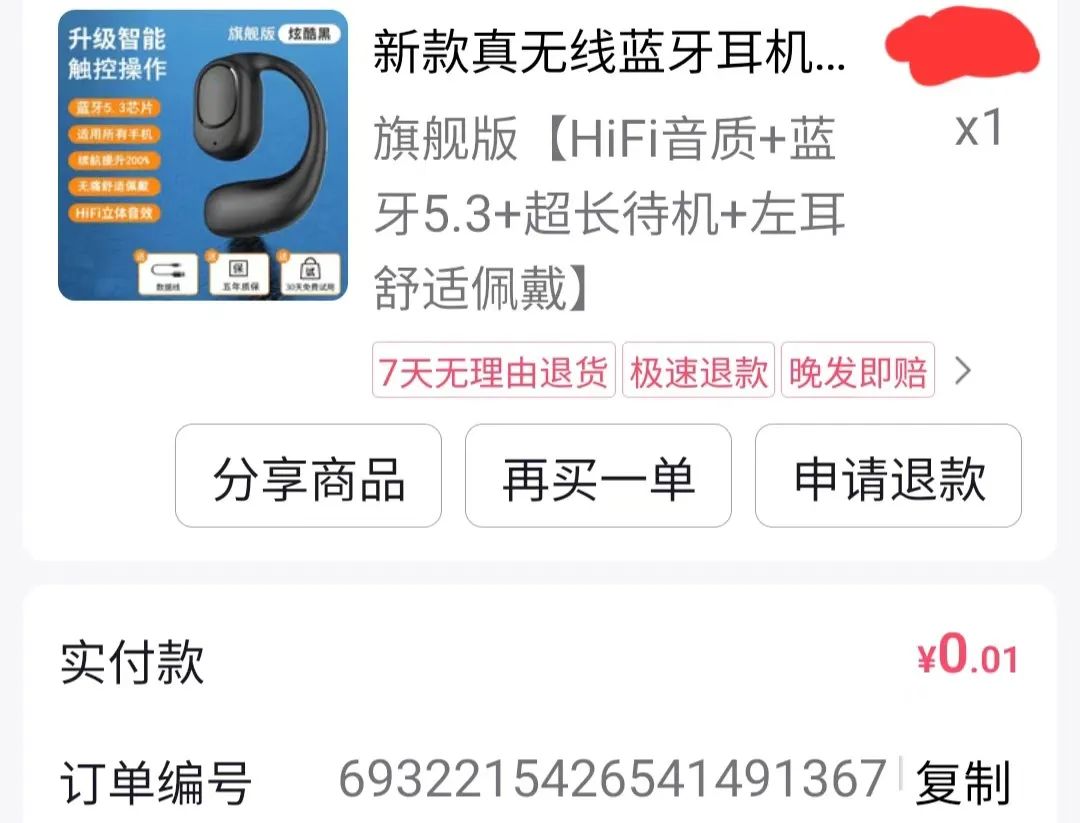1080x823 pixels.
Task: Copy the order number with 复制
Action: 962,782
